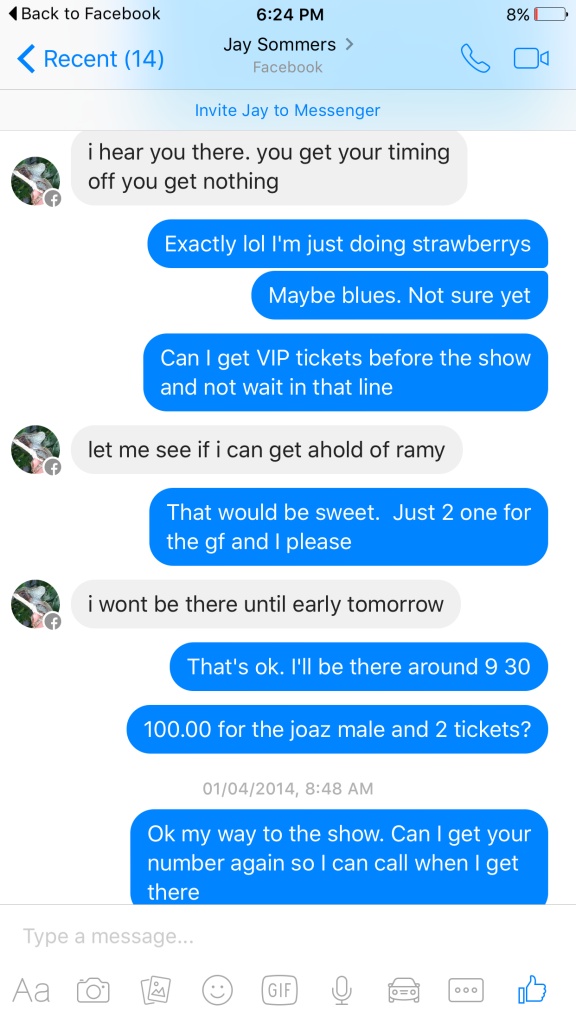576x1024 pixels.
Task: Open the camera to take a photo
Action: pyautogui.click(x=93, y=990)
